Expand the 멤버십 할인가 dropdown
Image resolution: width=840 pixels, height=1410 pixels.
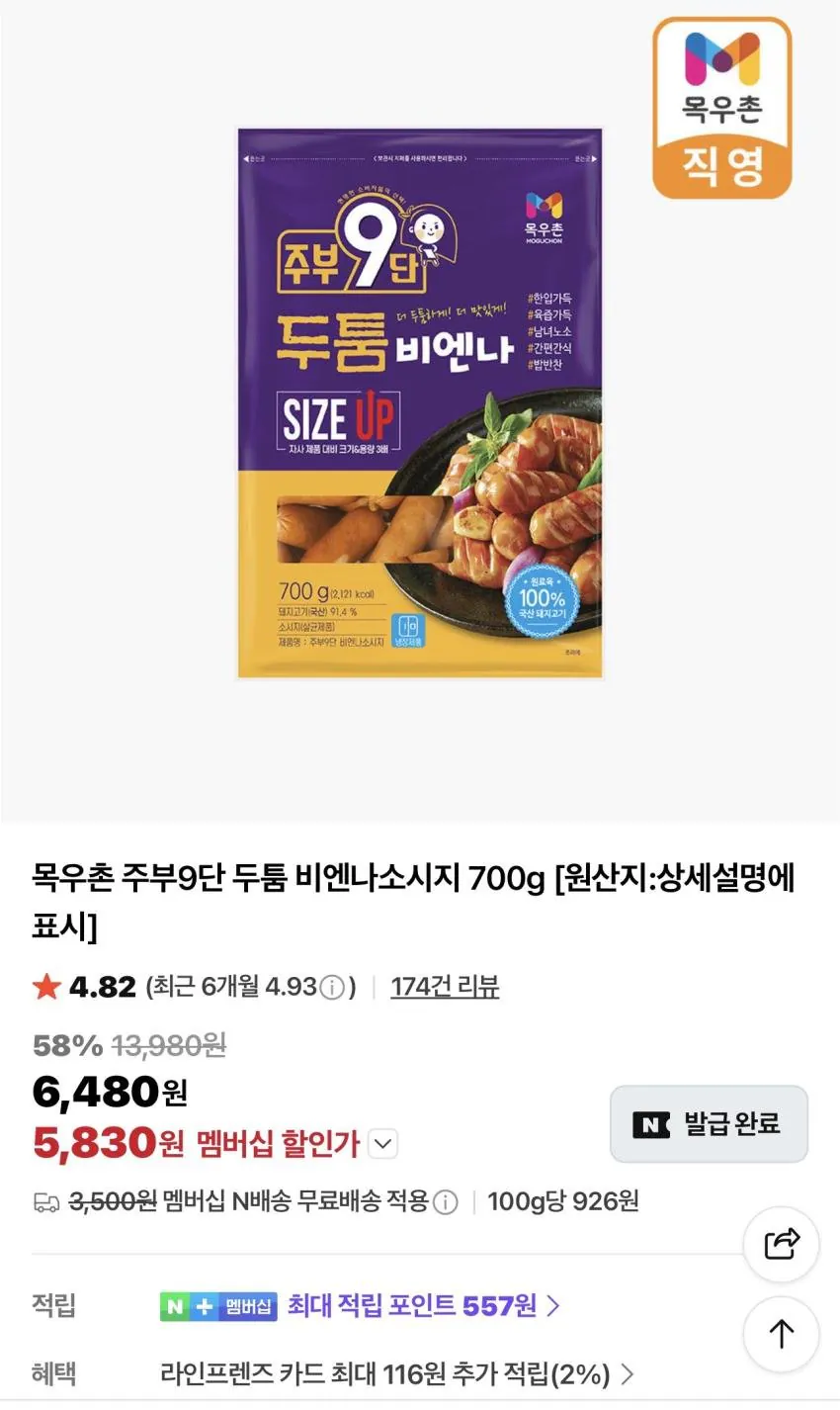383,1143
